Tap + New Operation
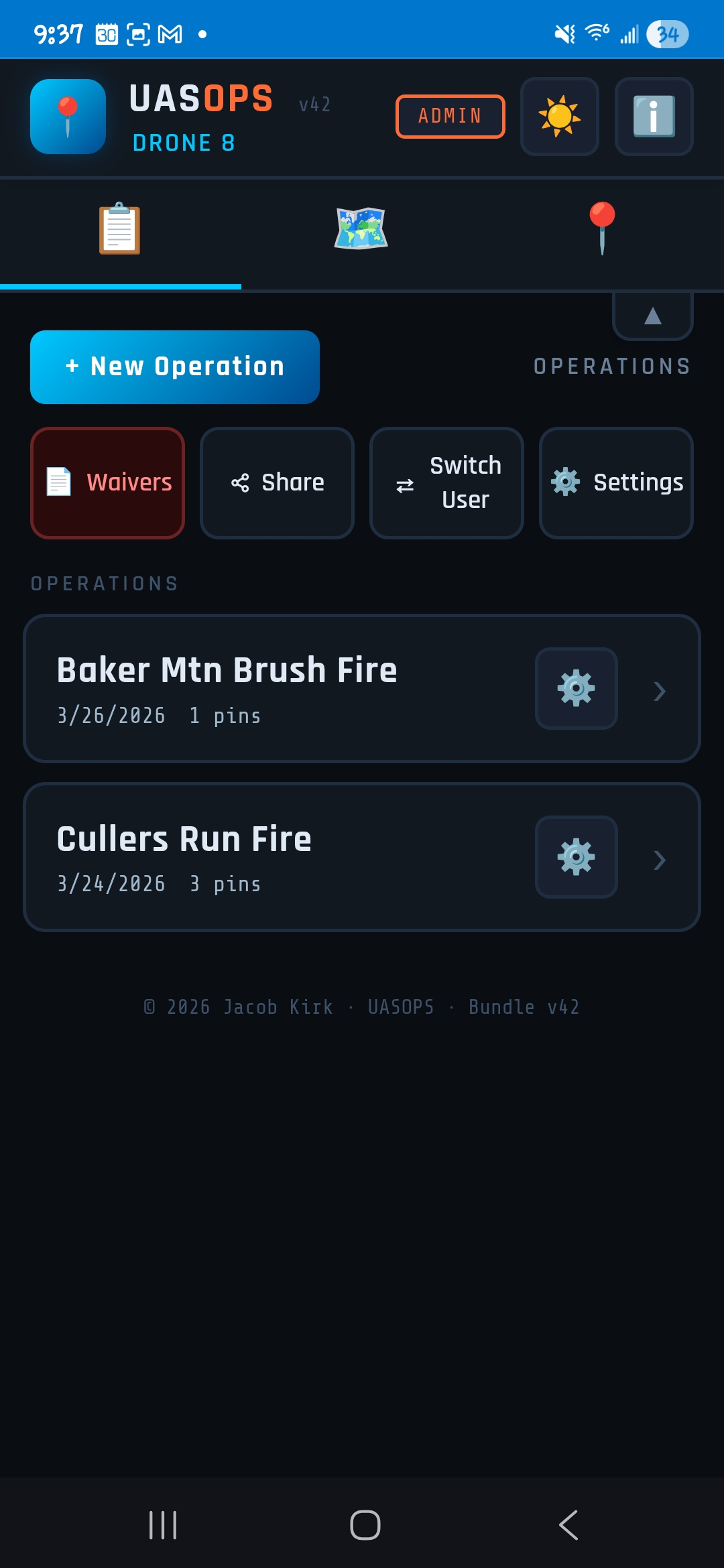This screenshot has width=724, height=1568. click(x=174, y=367)
